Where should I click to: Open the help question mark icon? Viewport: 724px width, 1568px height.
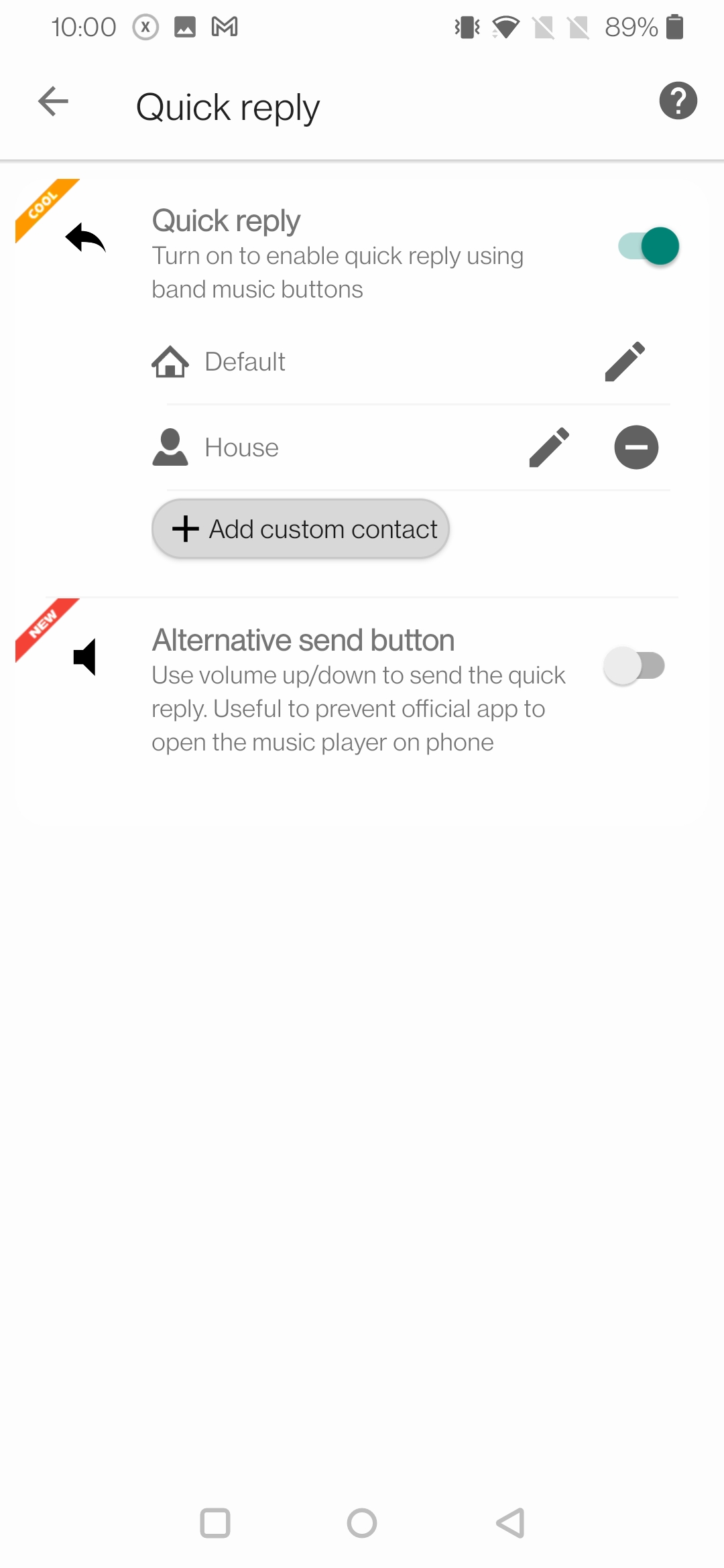pyautogui.click(x=678, y=101)
